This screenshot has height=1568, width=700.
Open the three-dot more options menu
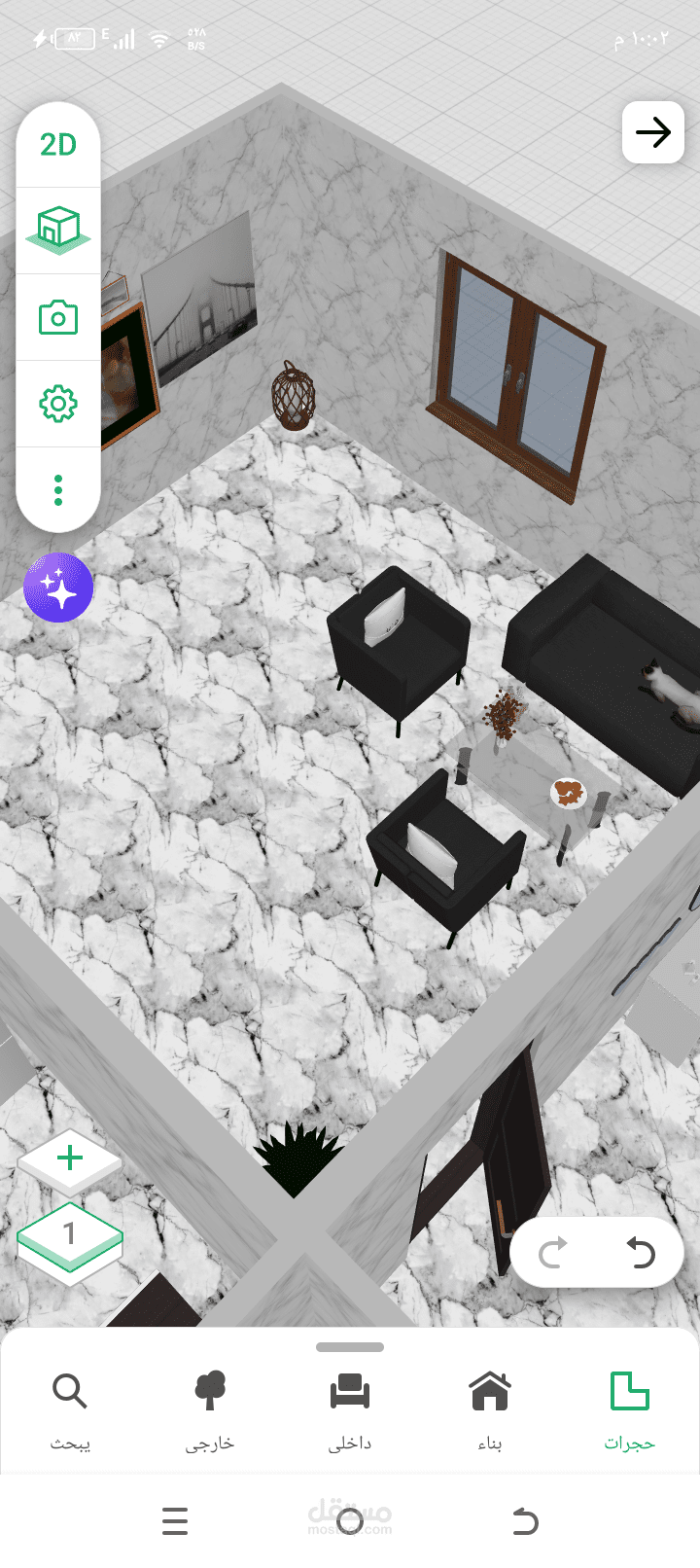58,490
